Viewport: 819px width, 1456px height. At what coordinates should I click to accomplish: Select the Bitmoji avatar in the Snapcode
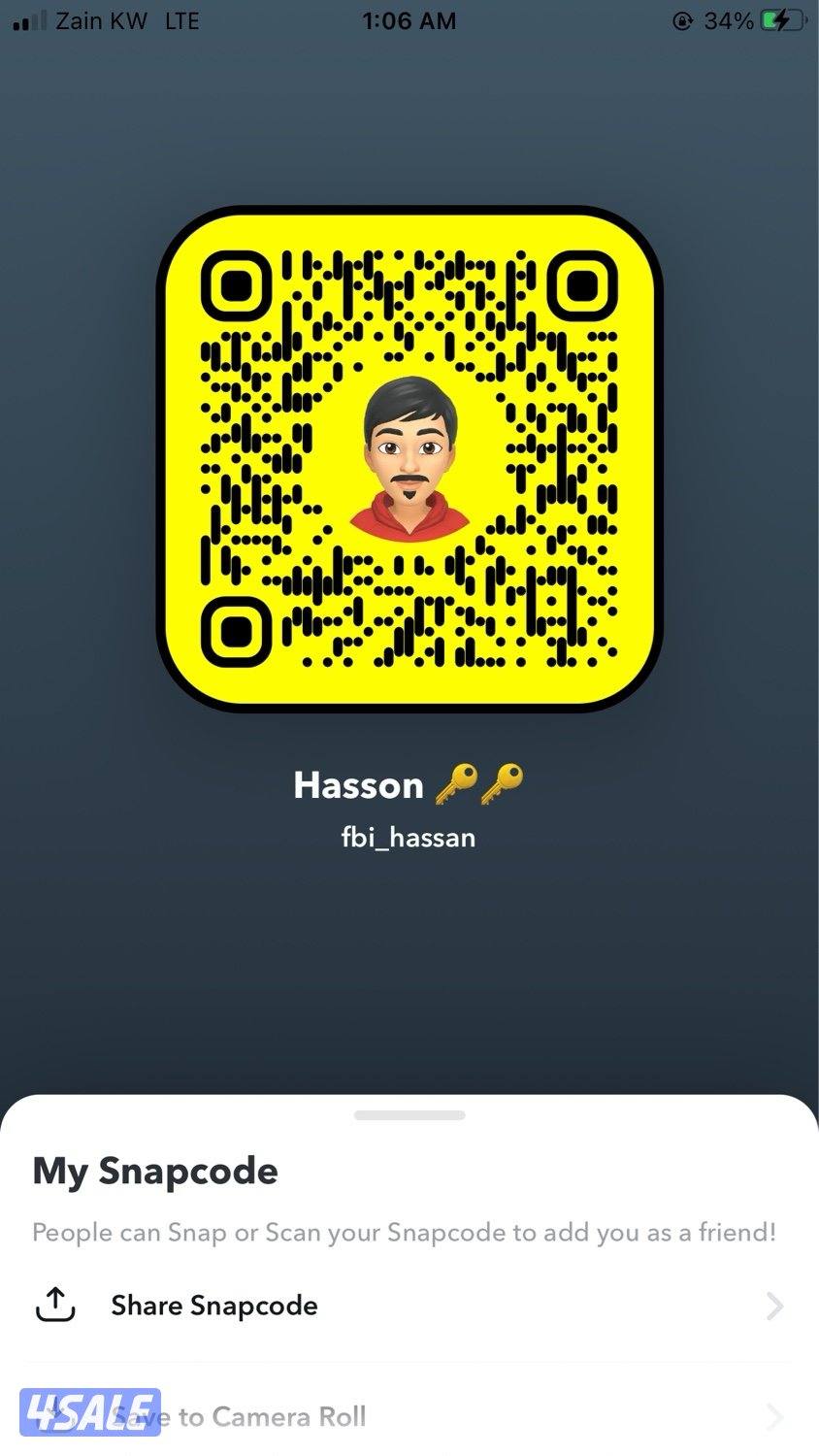coord(409,456)
